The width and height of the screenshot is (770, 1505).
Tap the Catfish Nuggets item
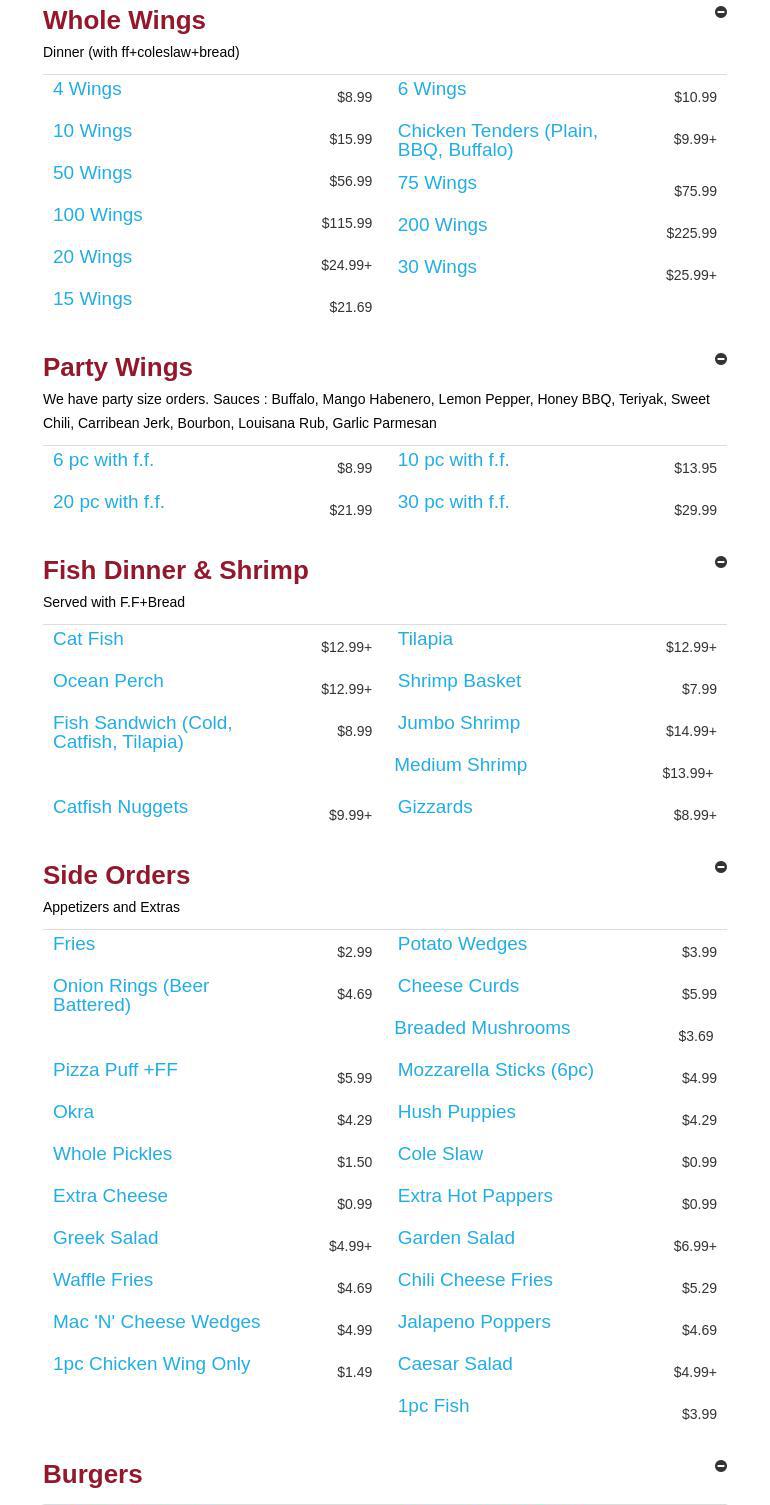point(120,807)
